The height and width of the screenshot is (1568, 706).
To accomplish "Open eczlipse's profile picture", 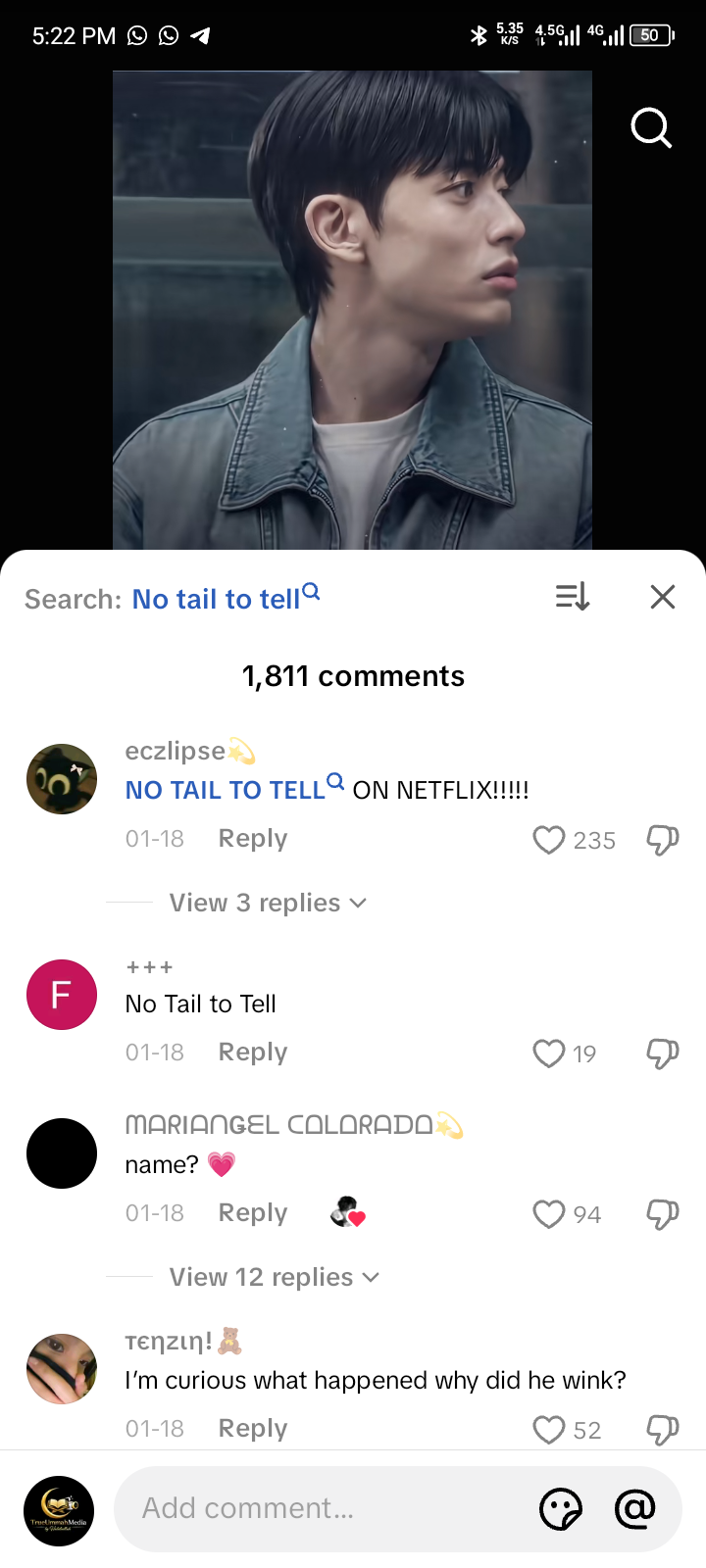I will (x=62, y=779).
